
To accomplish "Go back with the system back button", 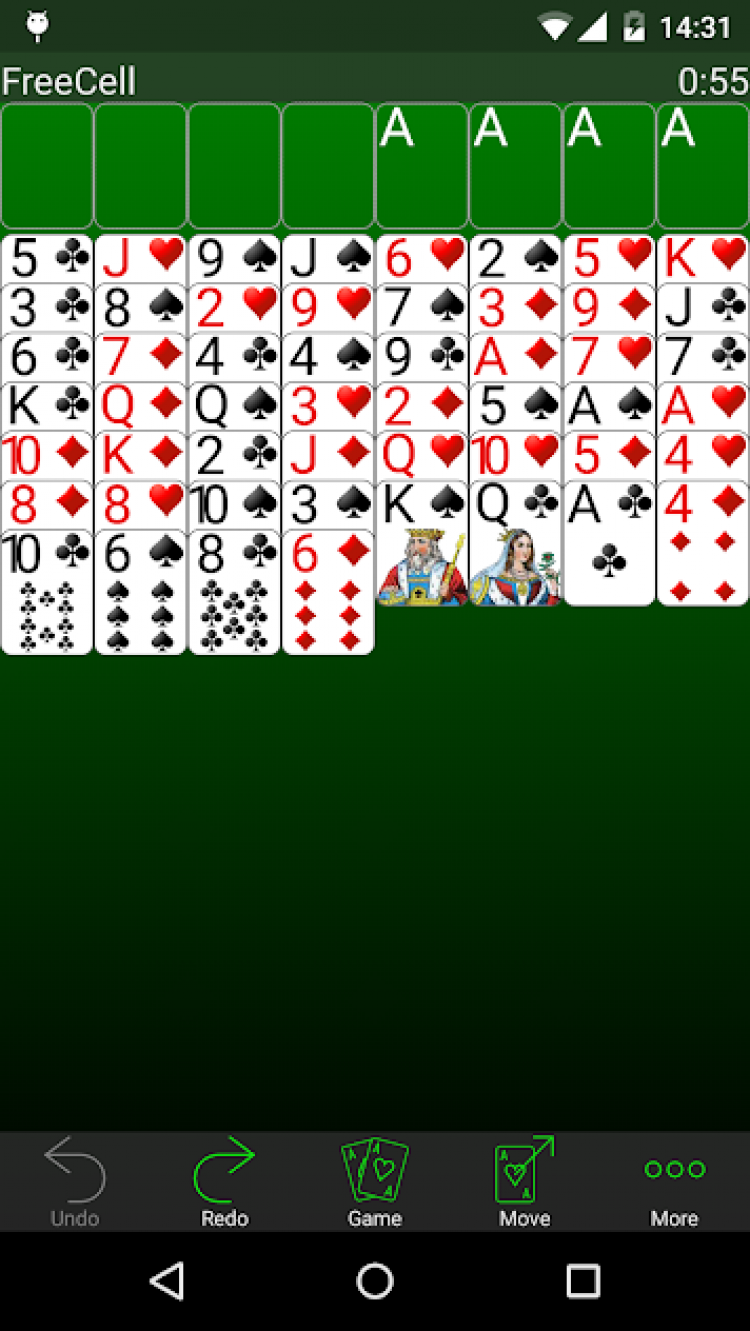I will click(167, 1280).
